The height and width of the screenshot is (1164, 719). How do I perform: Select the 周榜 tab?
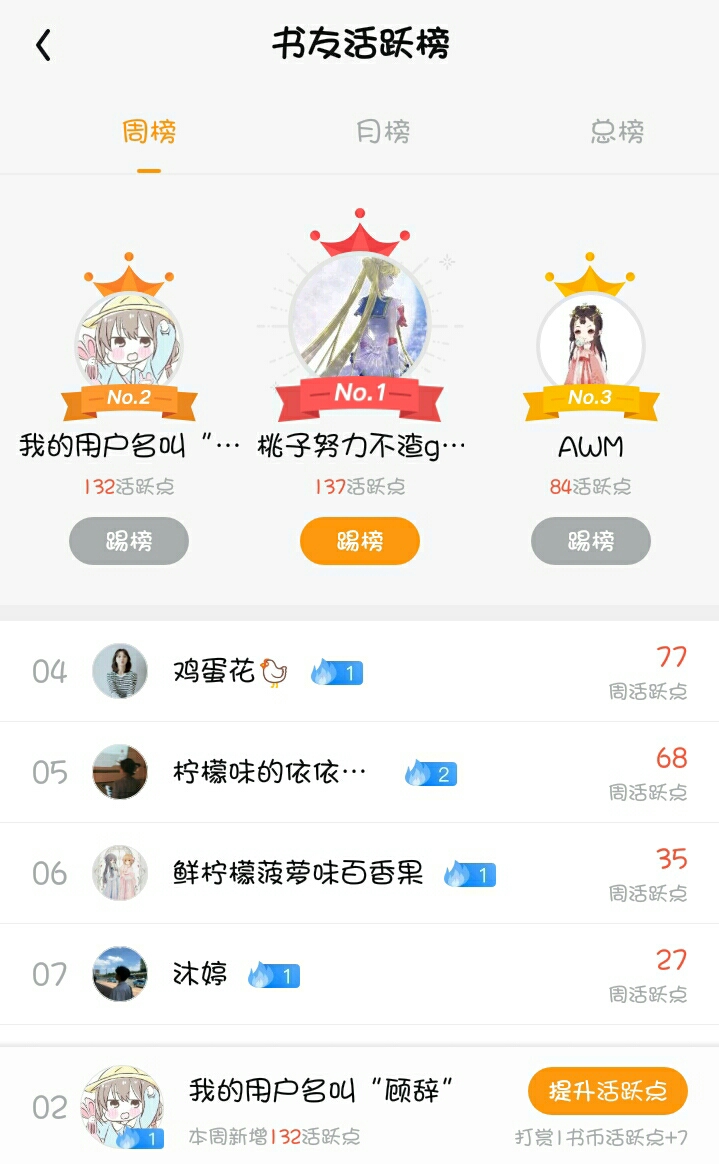pyautogui.click(x=148, y=132)
